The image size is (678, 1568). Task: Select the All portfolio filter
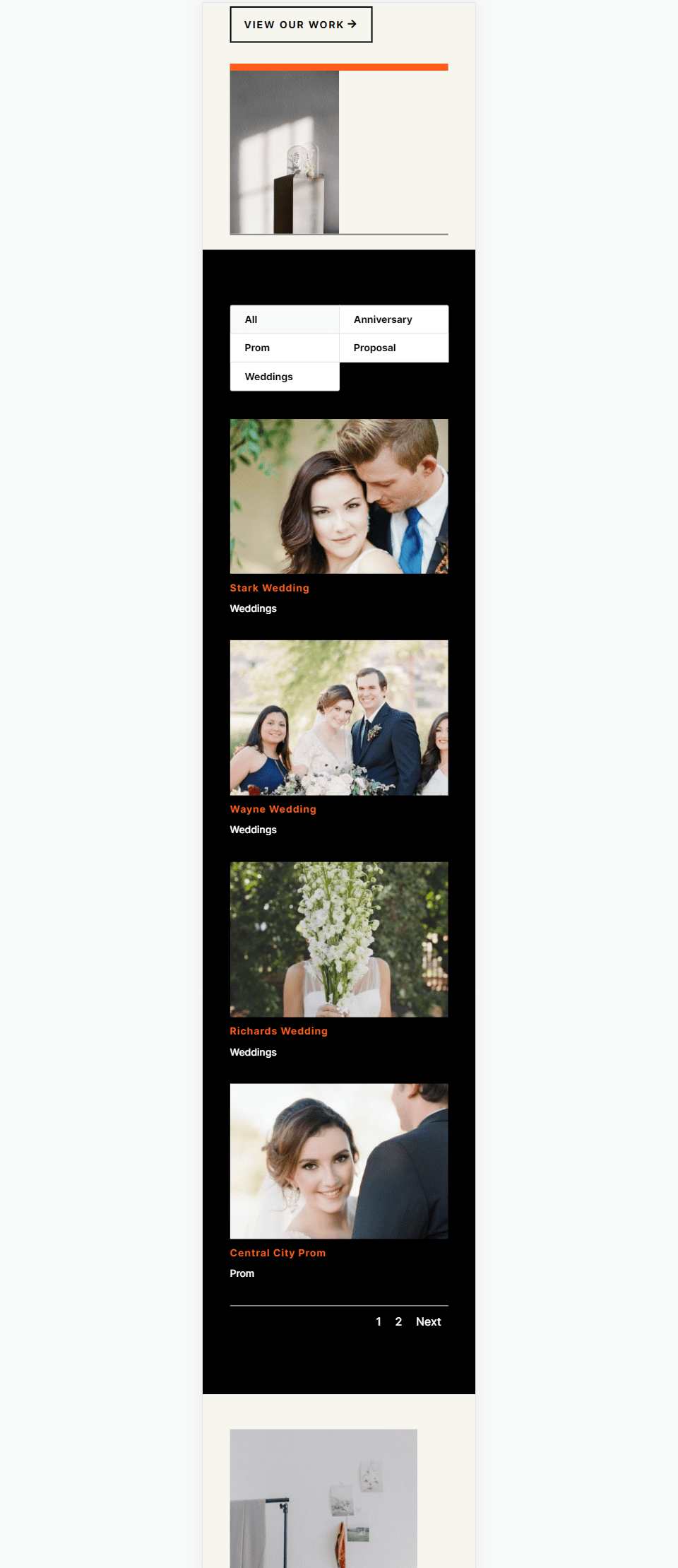click(285, 319)
